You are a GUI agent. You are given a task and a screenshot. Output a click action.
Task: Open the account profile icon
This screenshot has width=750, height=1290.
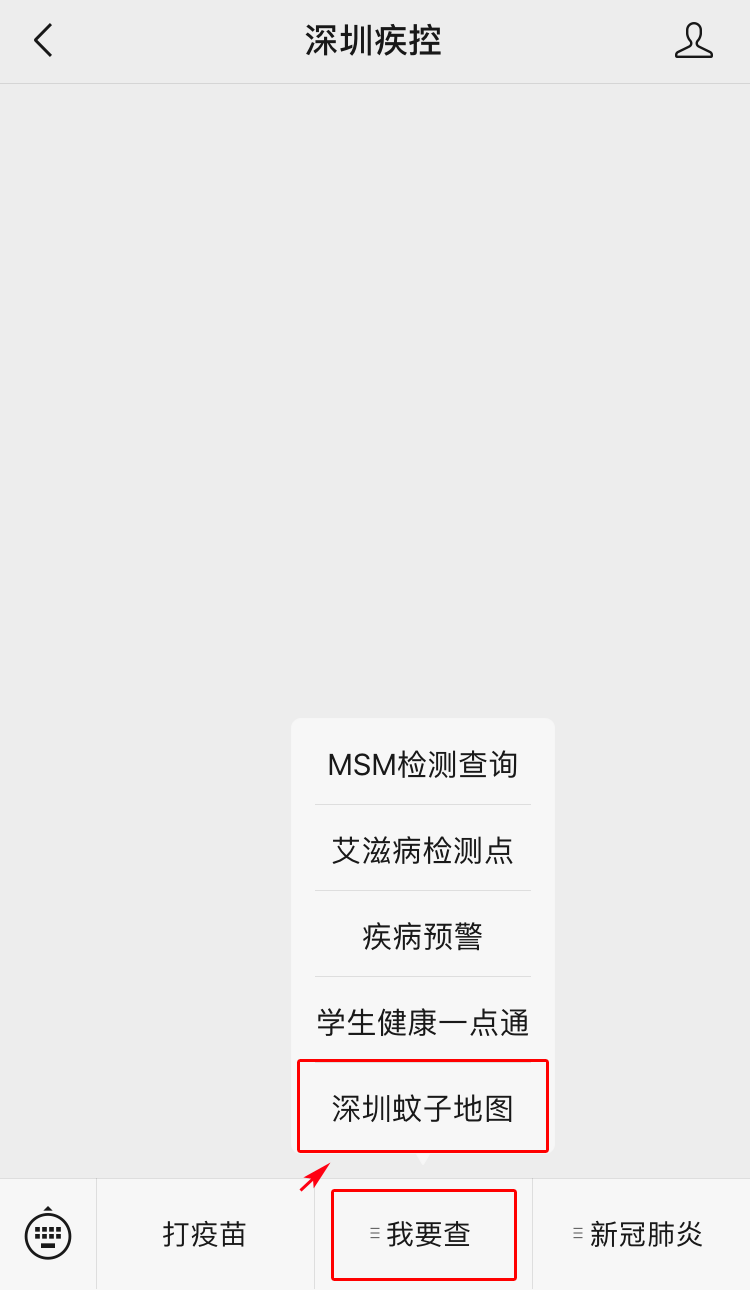coord(693,41)
